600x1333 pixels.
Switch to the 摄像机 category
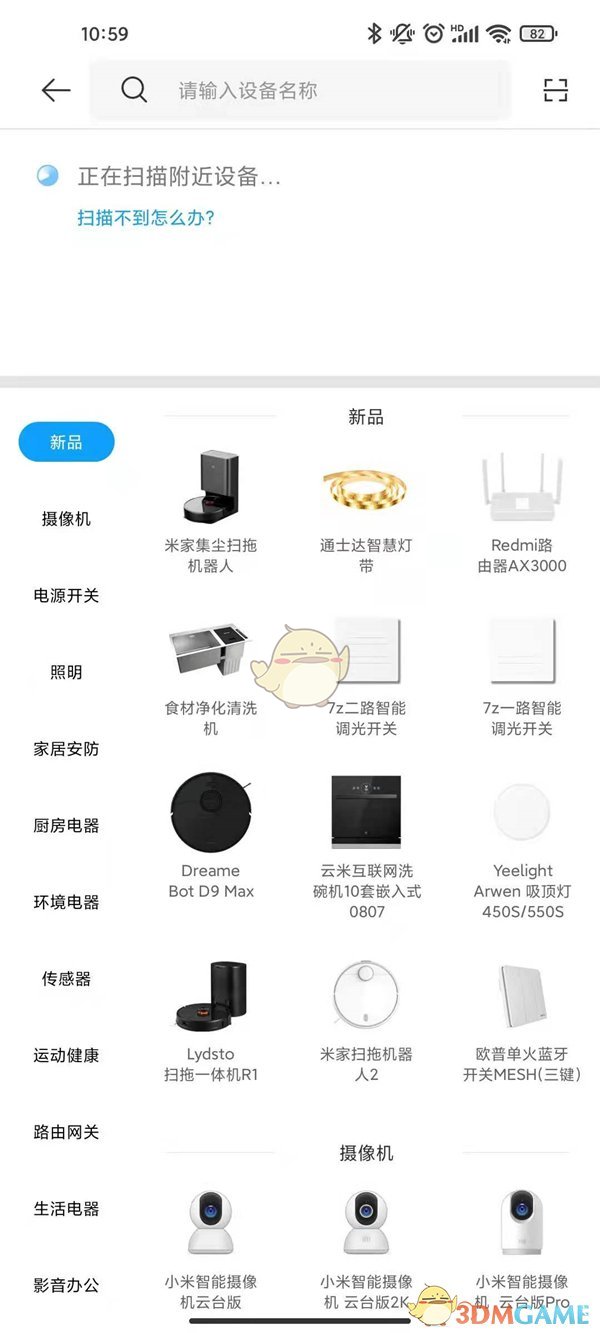click(66, 519)
